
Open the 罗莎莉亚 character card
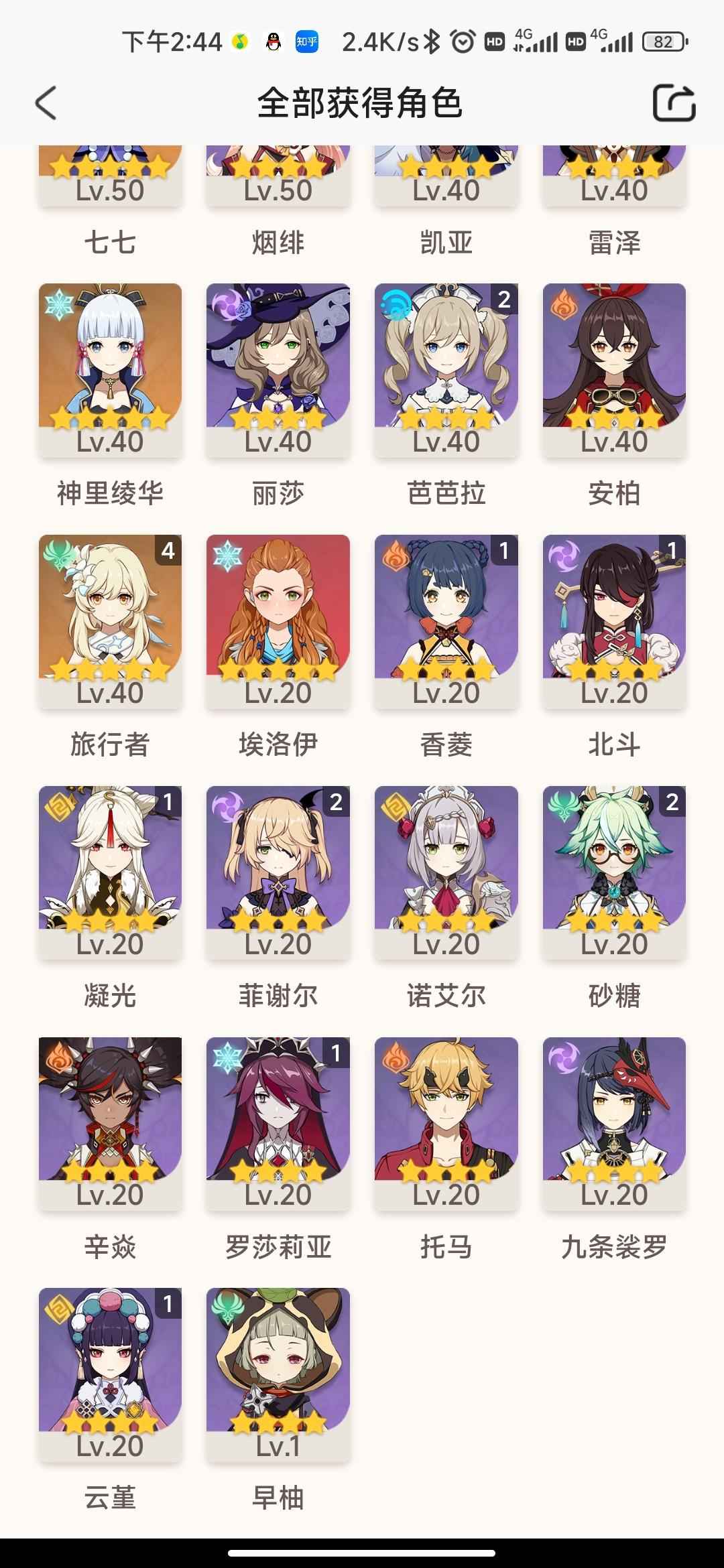click(x=278, y=1124)
